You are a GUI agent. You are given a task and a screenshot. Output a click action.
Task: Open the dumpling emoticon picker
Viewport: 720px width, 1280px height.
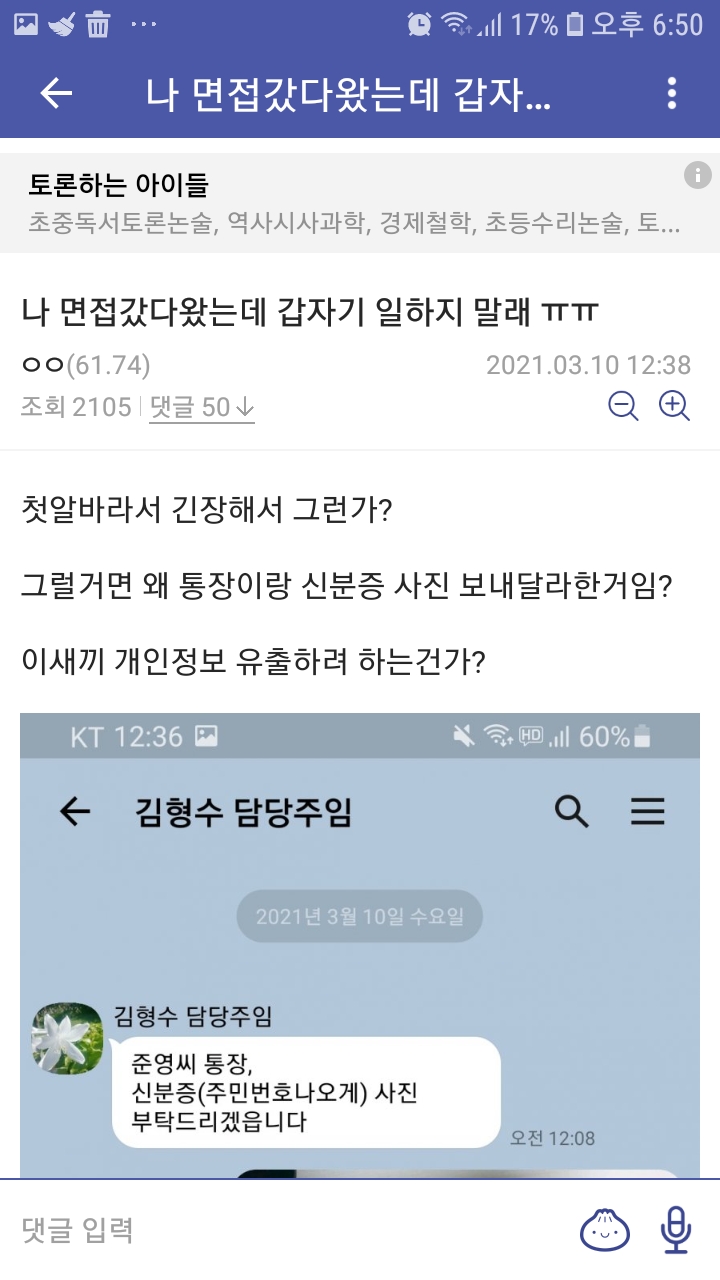pos(605,1229)
